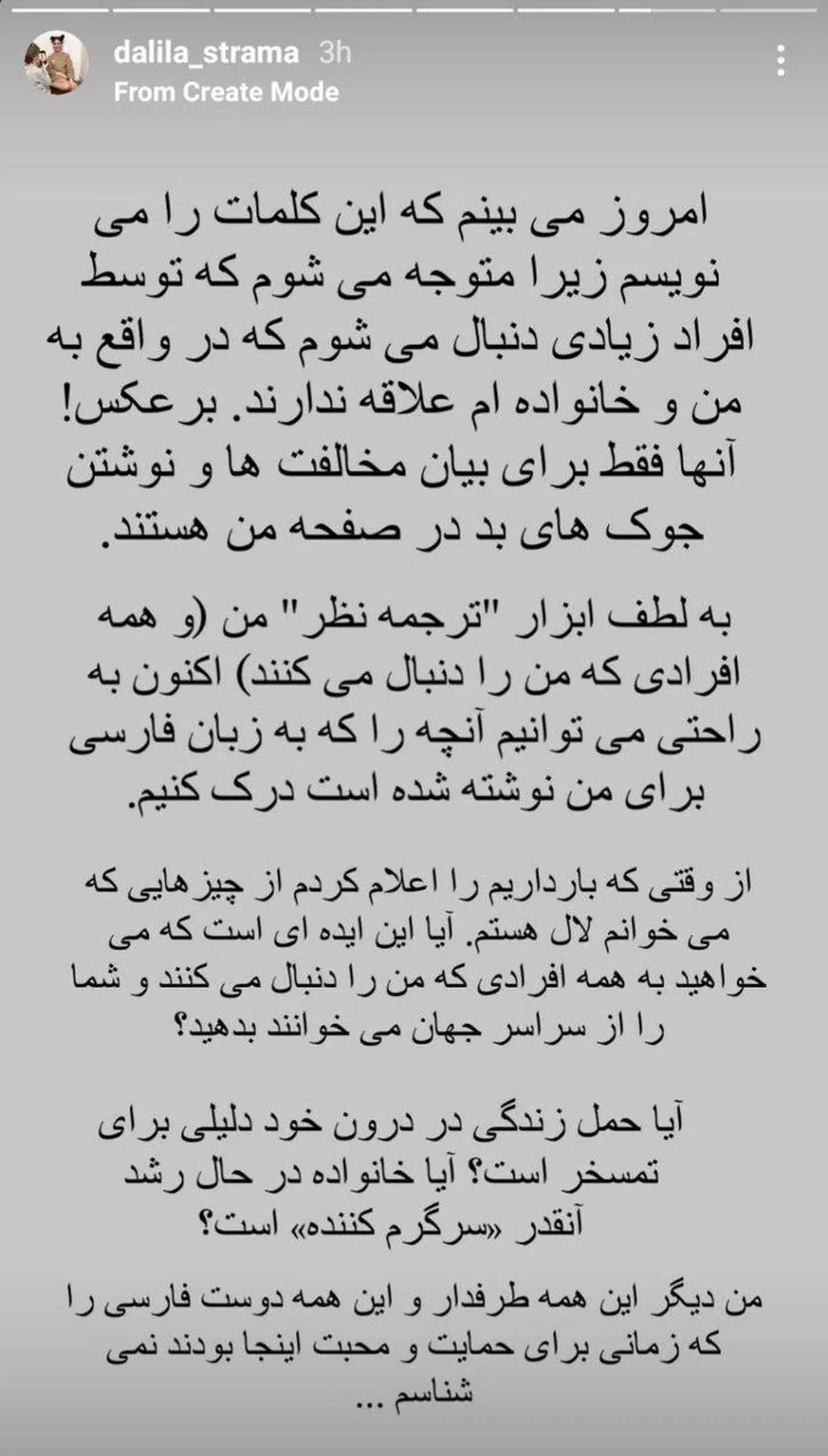The image size is (828, 1456).
Task: Tap the From Create Mode label
Action: [x=226, y=92]
